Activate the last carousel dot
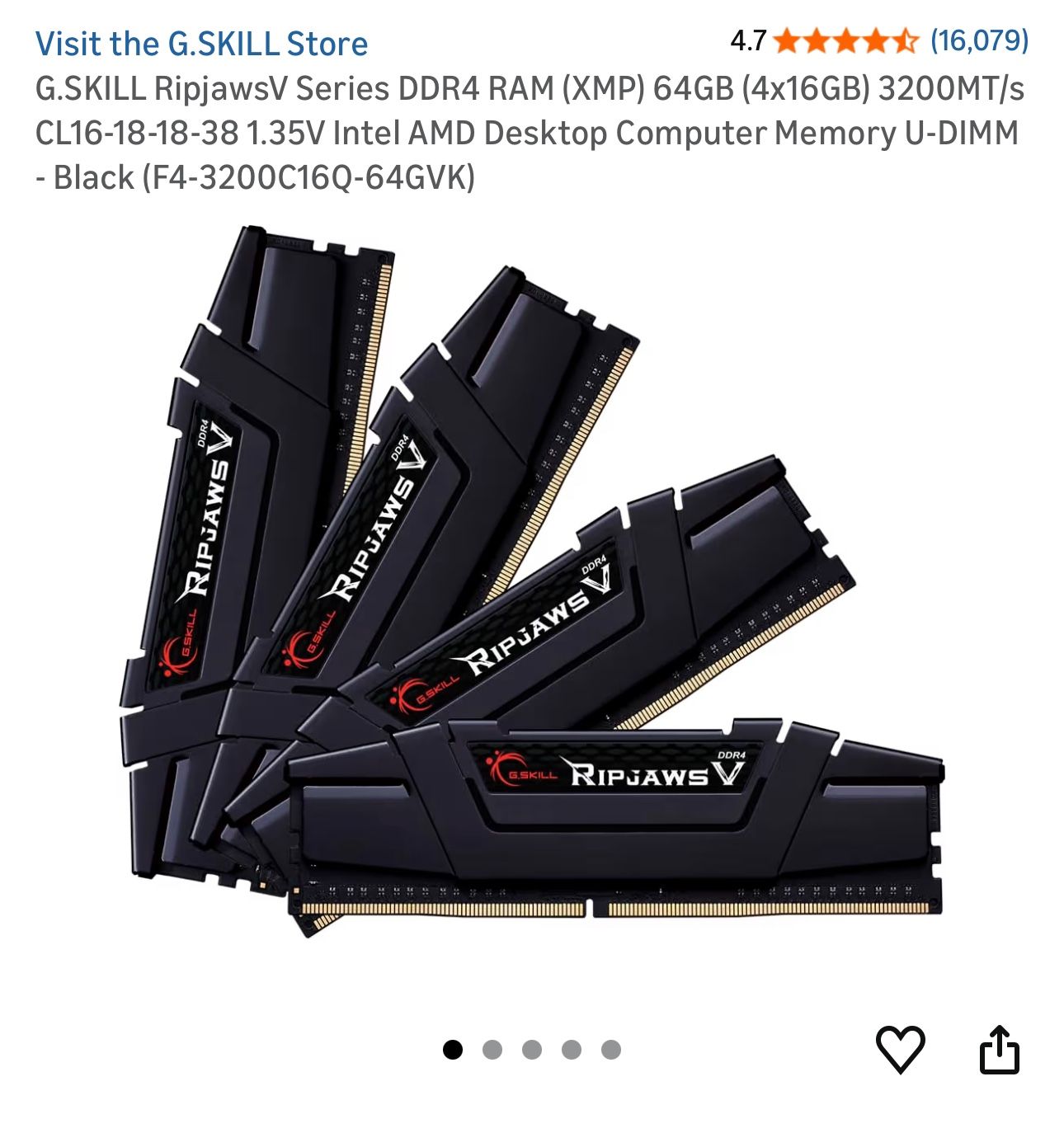 pyautogui.click(x=610, y=1047)
